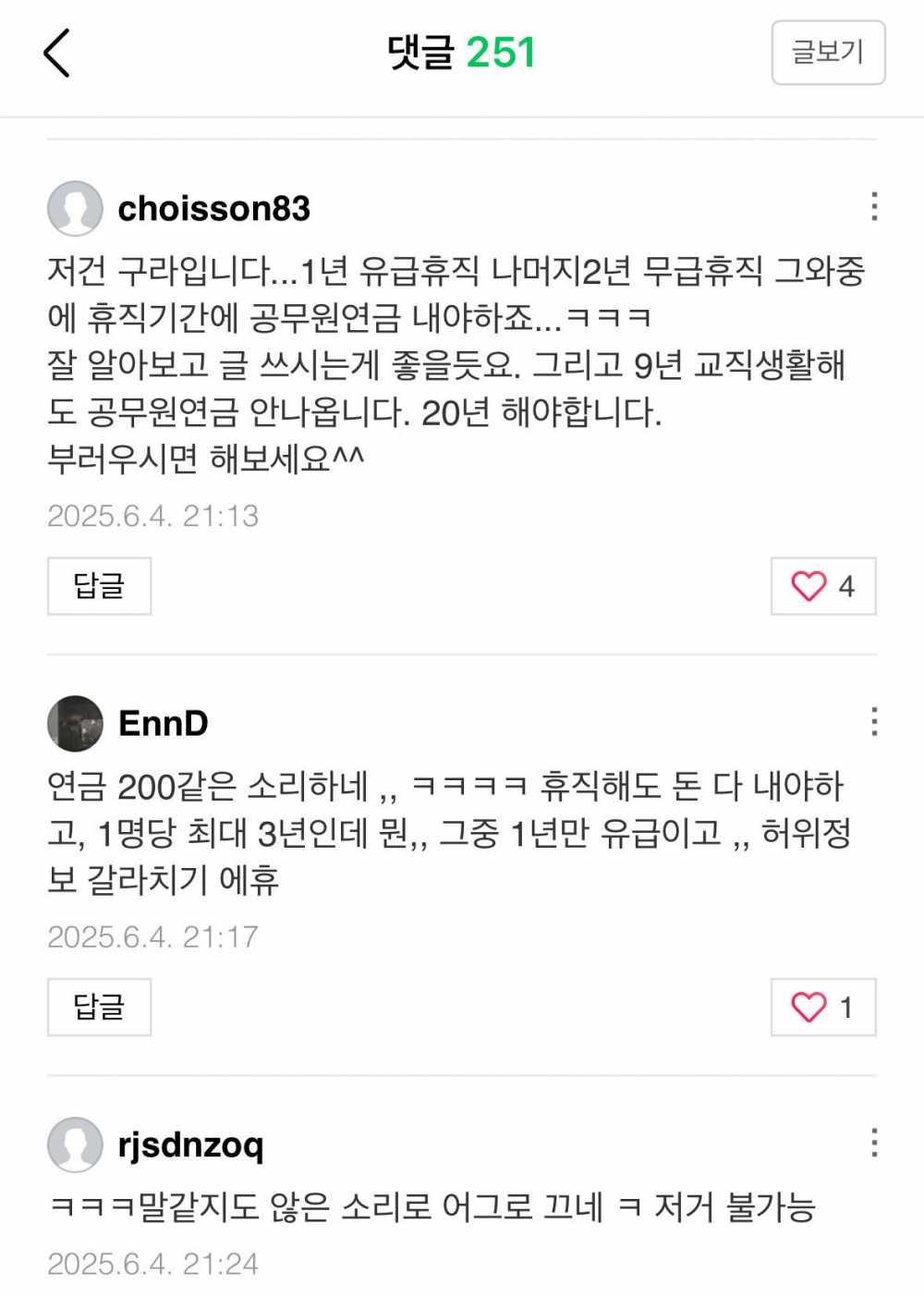
Task: Open EnnD's profile from avatar
Action: (x=75, y=723)
